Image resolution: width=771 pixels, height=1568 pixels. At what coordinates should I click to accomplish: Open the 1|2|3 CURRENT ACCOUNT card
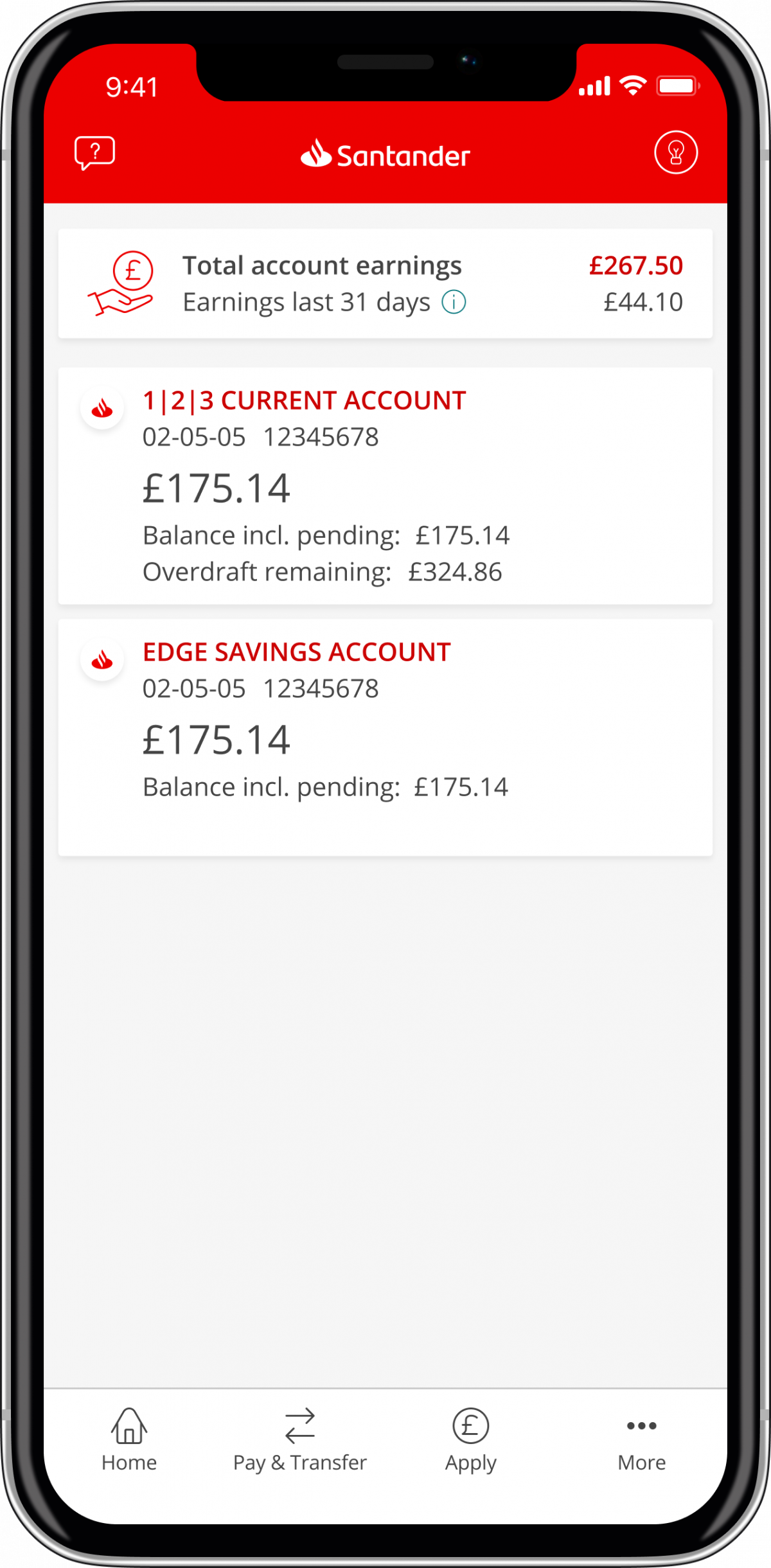(385, 485)
